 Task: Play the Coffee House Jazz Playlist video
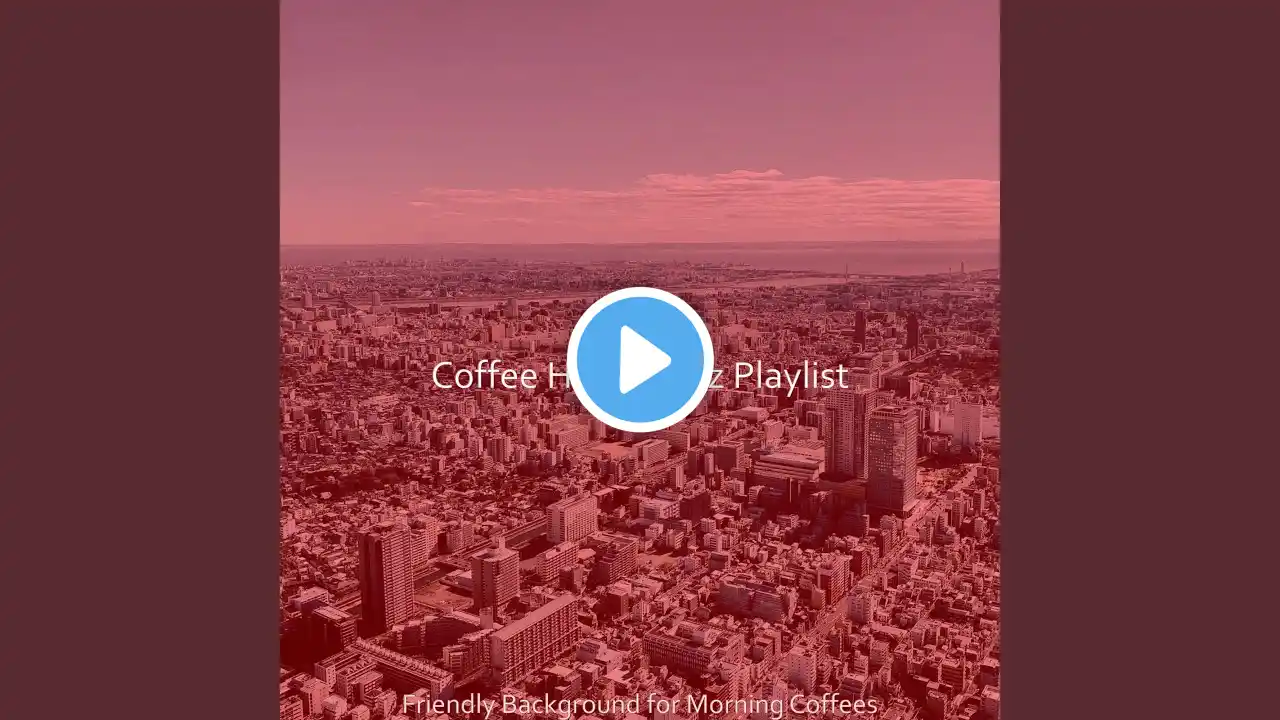[640, 360]
